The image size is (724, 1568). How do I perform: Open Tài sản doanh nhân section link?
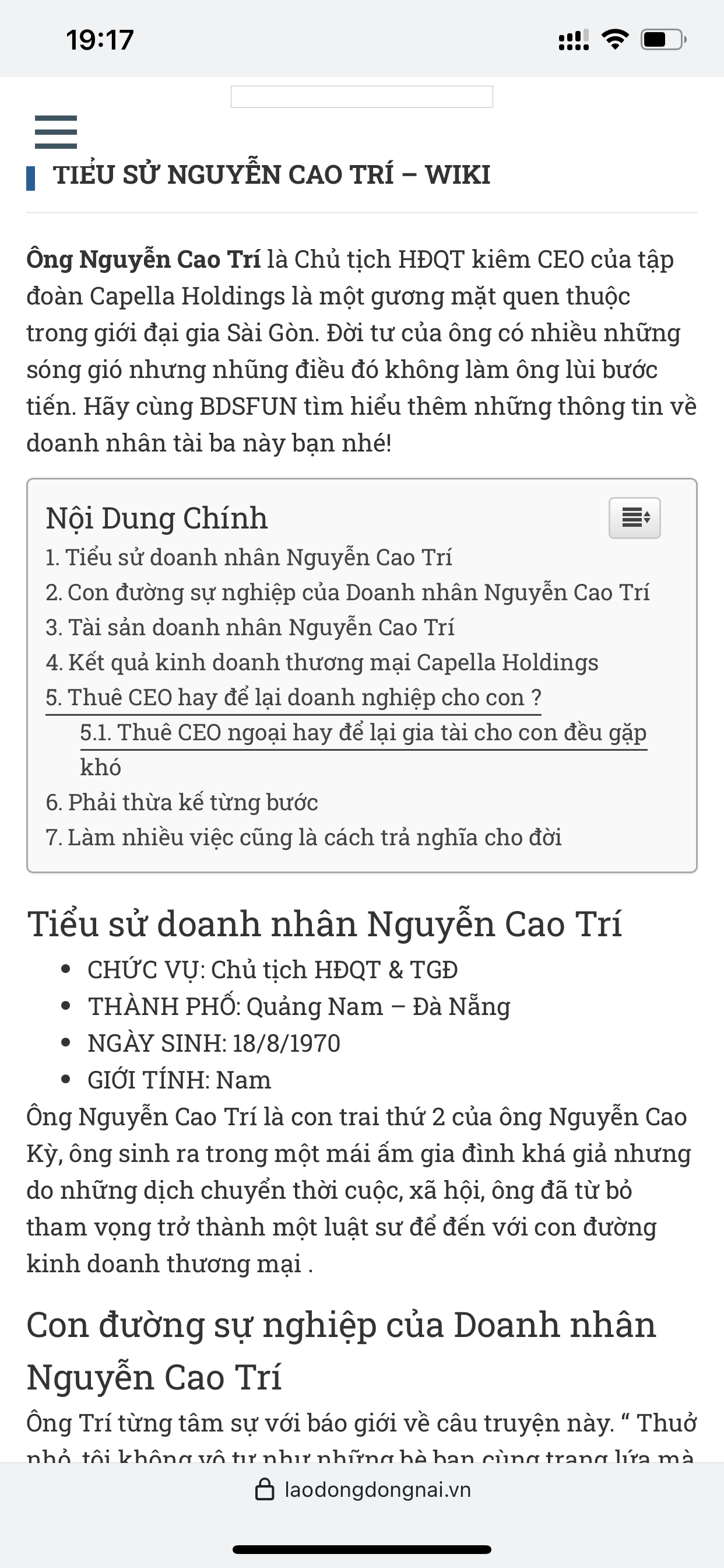coord(249,628)
